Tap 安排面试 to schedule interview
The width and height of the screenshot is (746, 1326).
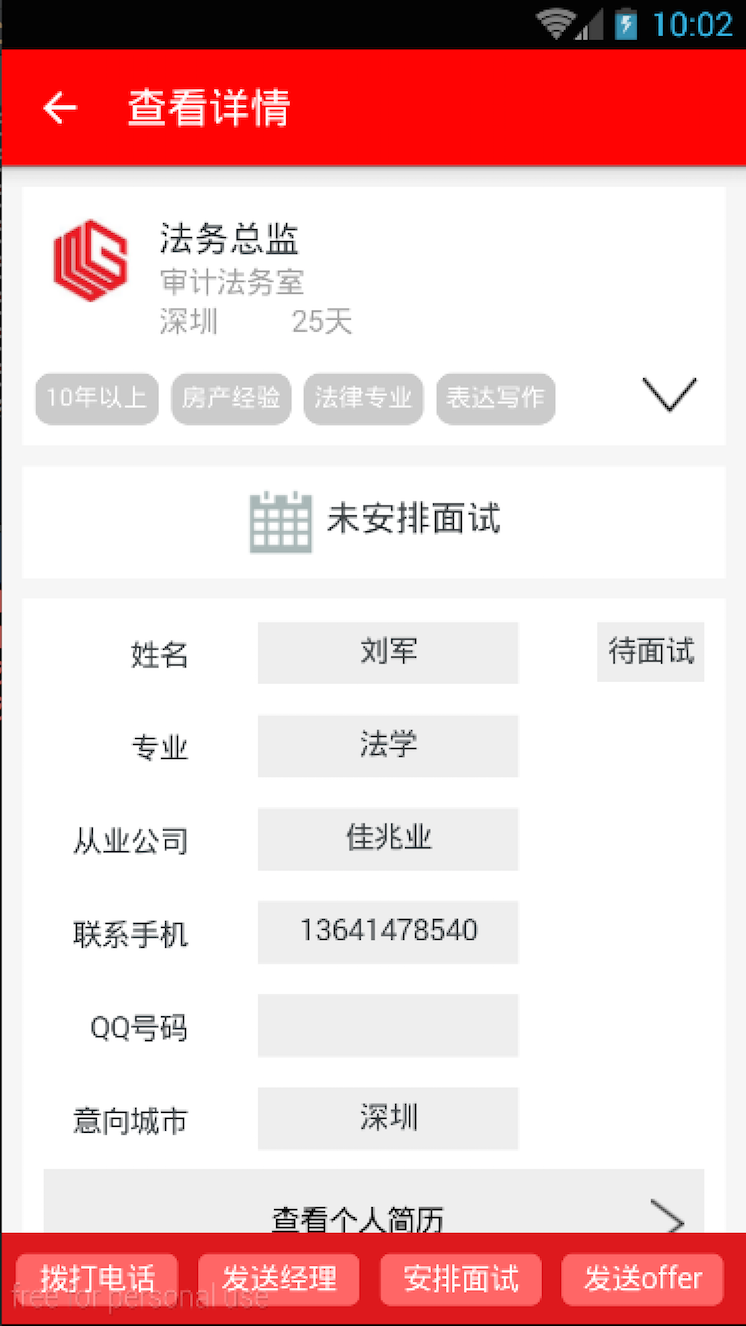461,1279
